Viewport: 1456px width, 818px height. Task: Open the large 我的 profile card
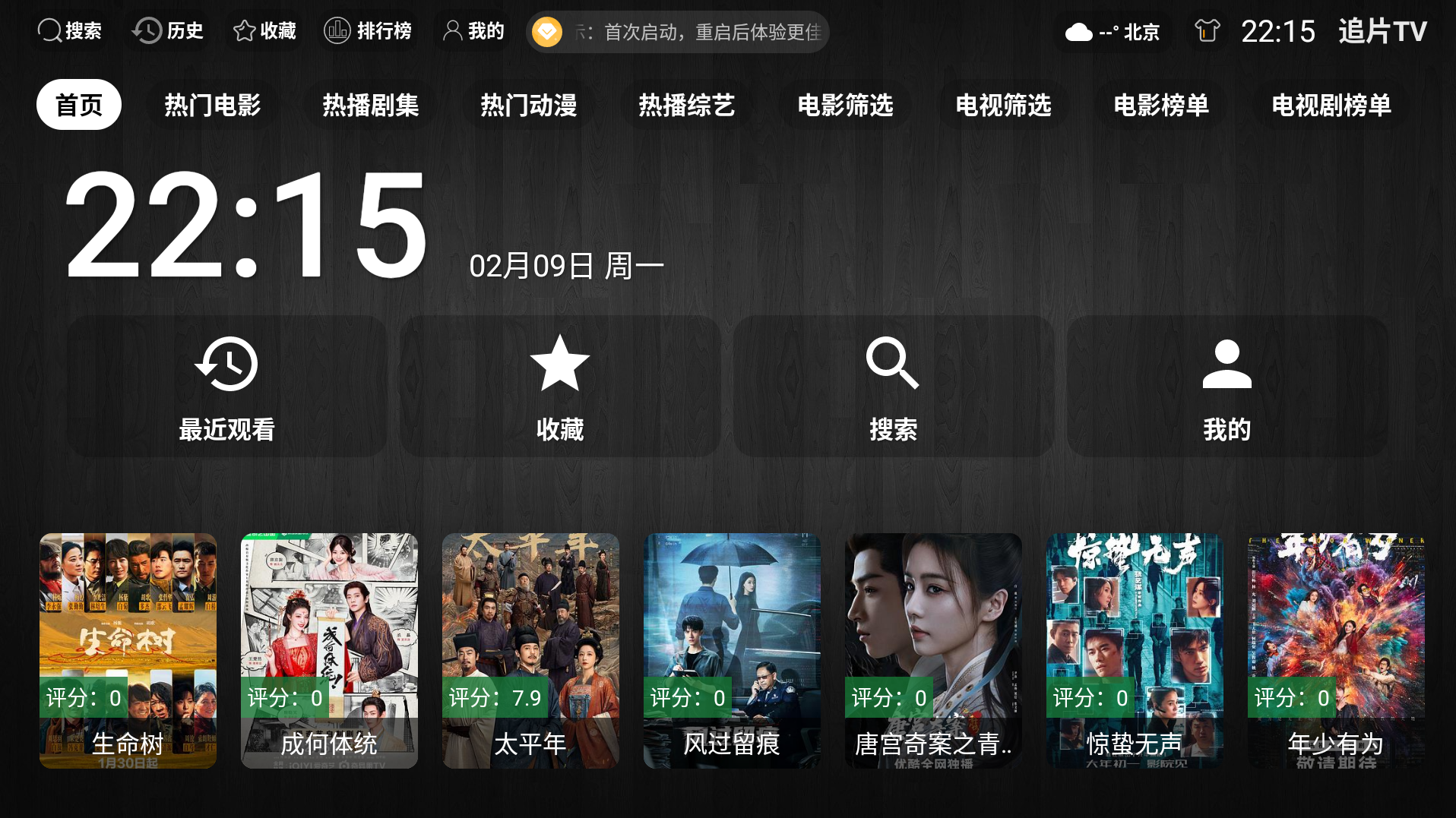click(x=1227, y=387)
